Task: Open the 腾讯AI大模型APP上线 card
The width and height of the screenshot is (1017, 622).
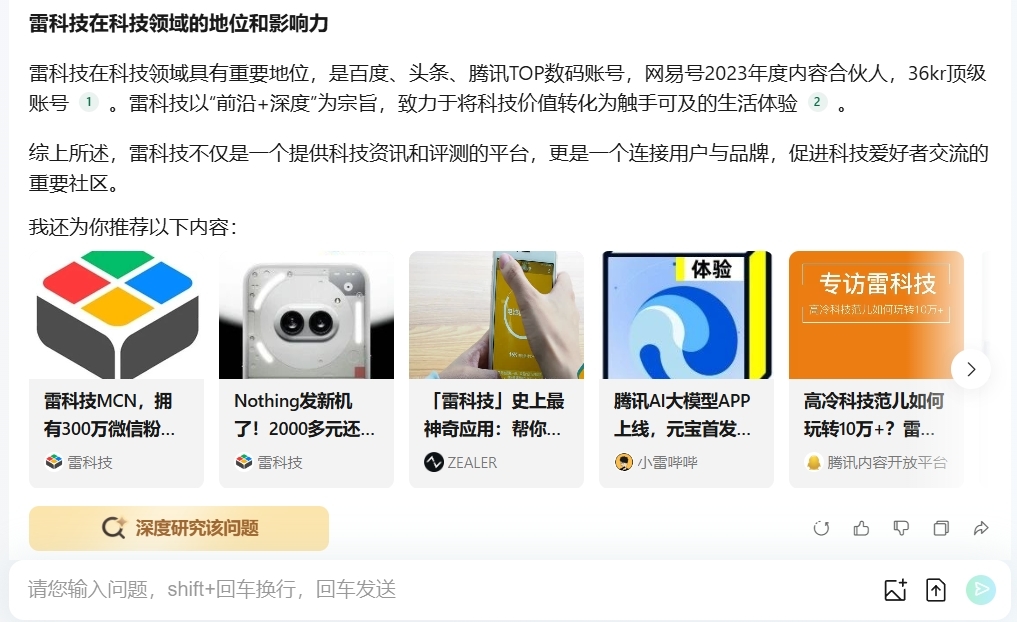Action: [x=686, y=368]
